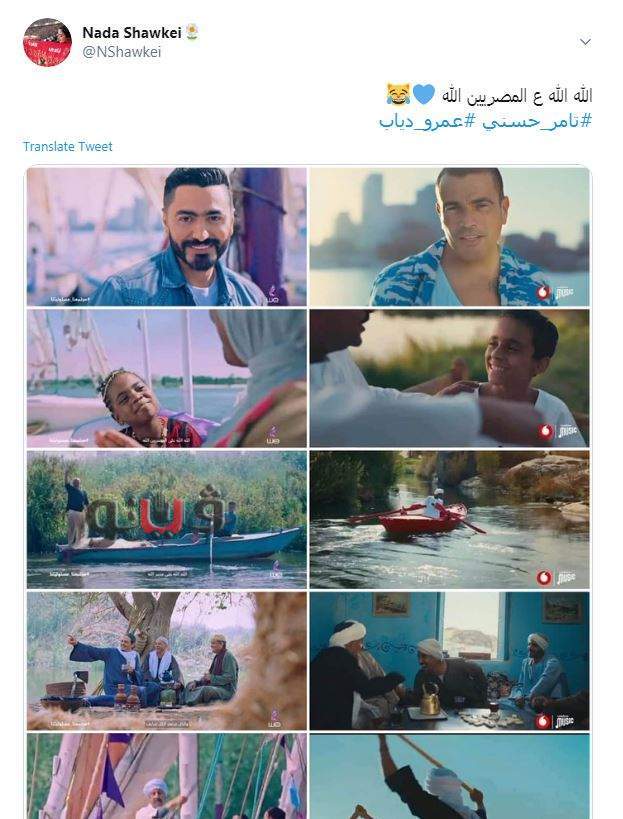Open the تامر_حسني hashtag

pyautogui.click(x=534, y=121)
